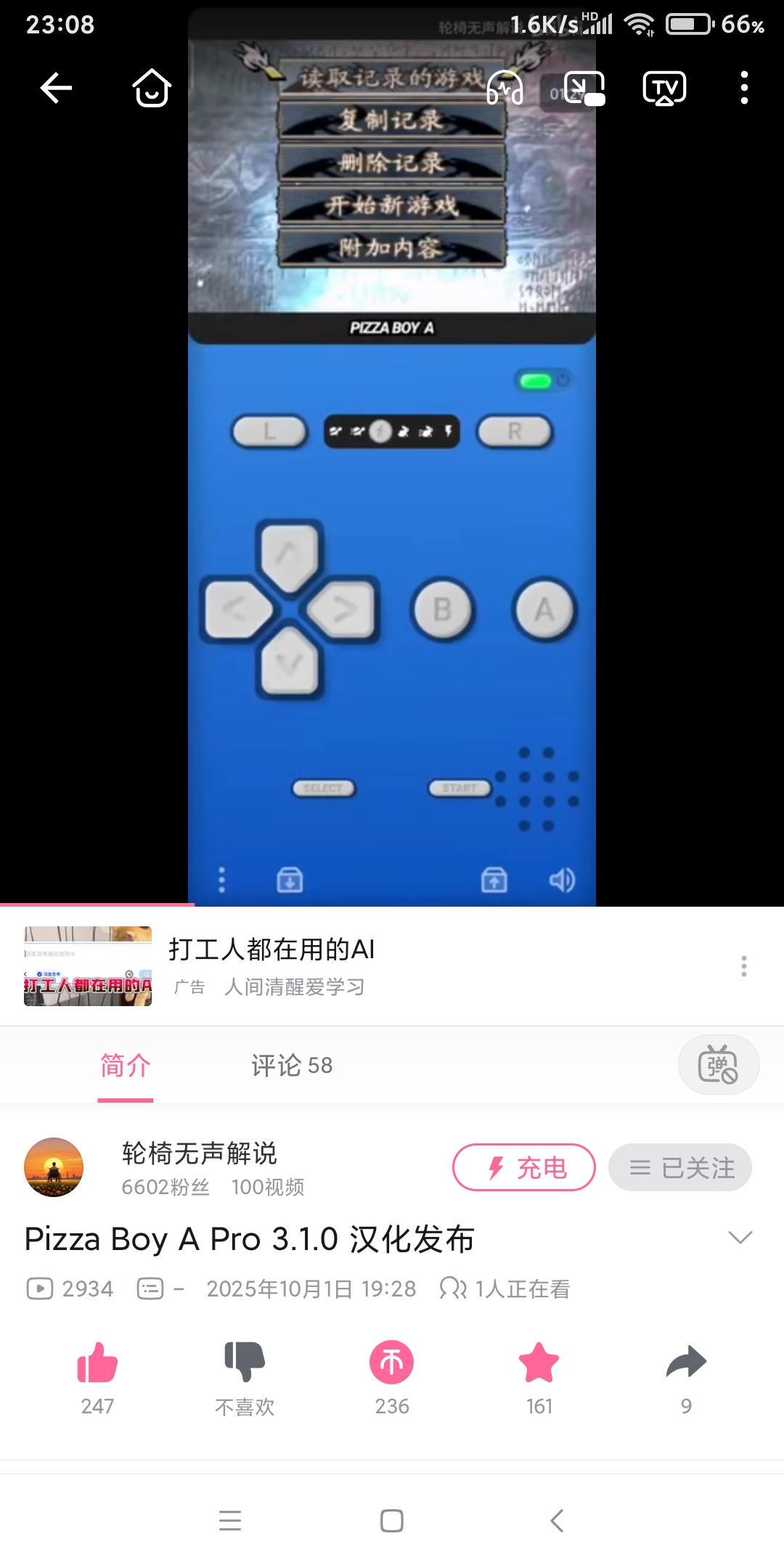The width and height of the screenshot is (784, 1568).
Task: Open the 打工人都在用的AI ad card
Action: tap(271, 965)
